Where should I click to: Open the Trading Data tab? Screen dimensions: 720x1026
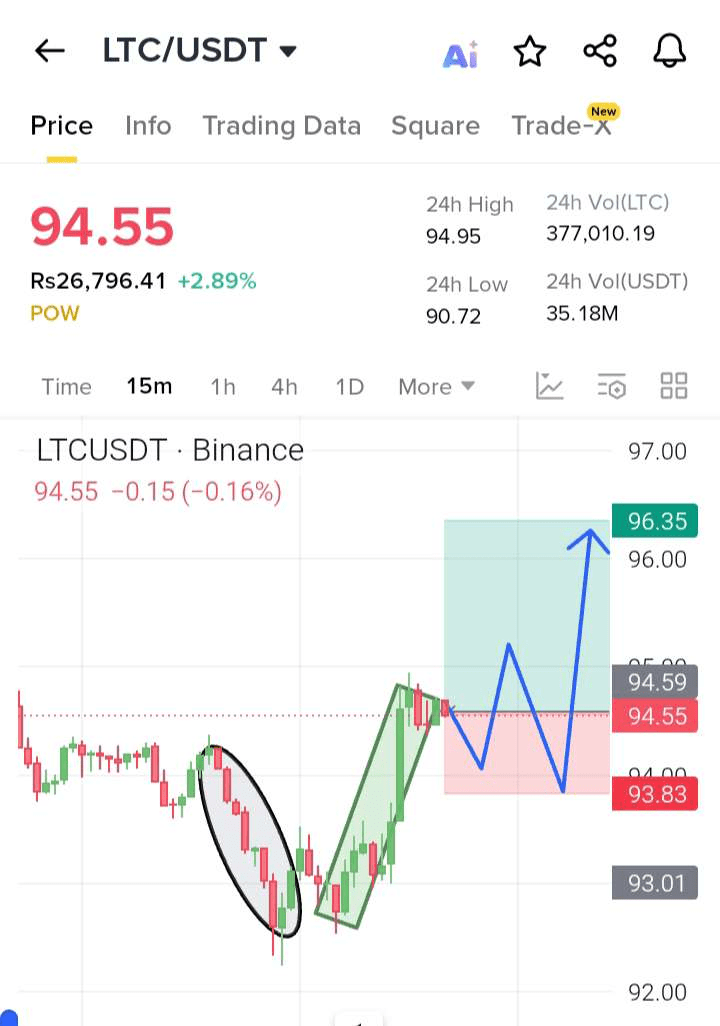tap(281, 126)
